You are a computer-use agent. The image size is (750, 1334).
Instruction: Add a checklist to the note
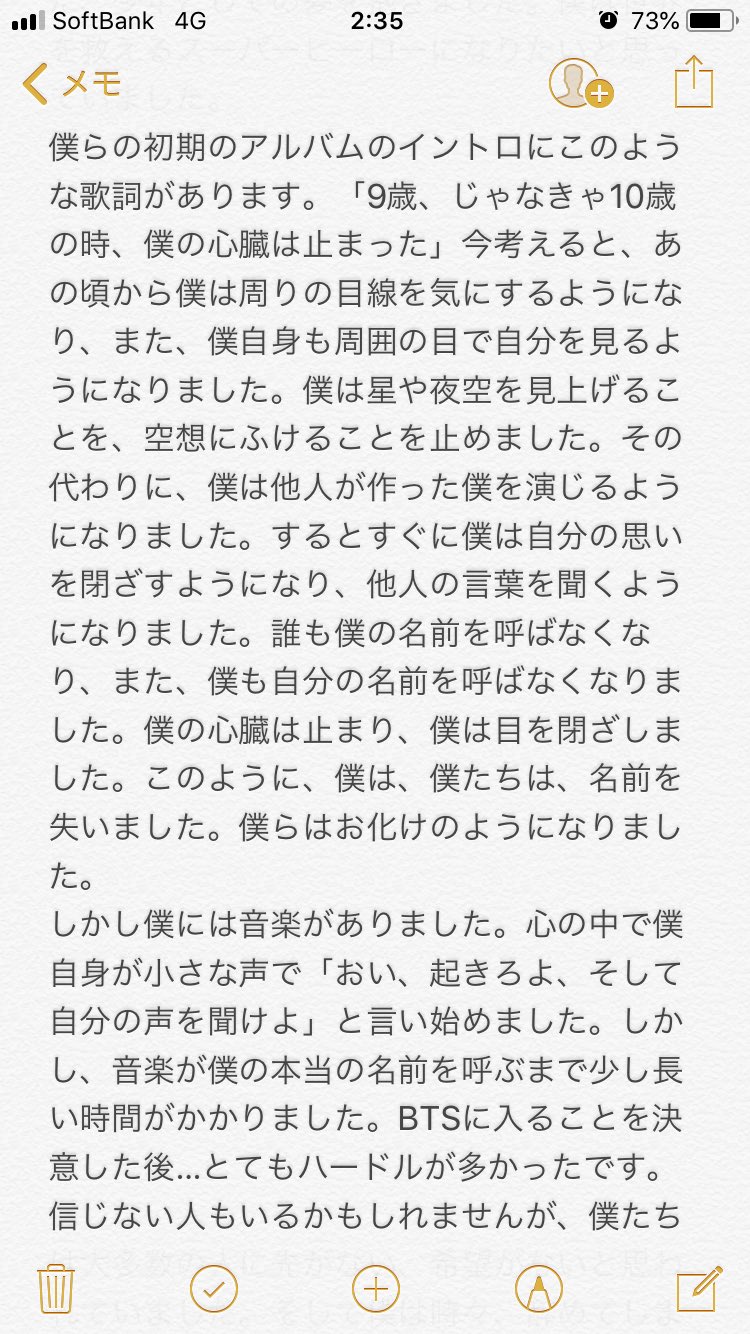(213, 1288)
